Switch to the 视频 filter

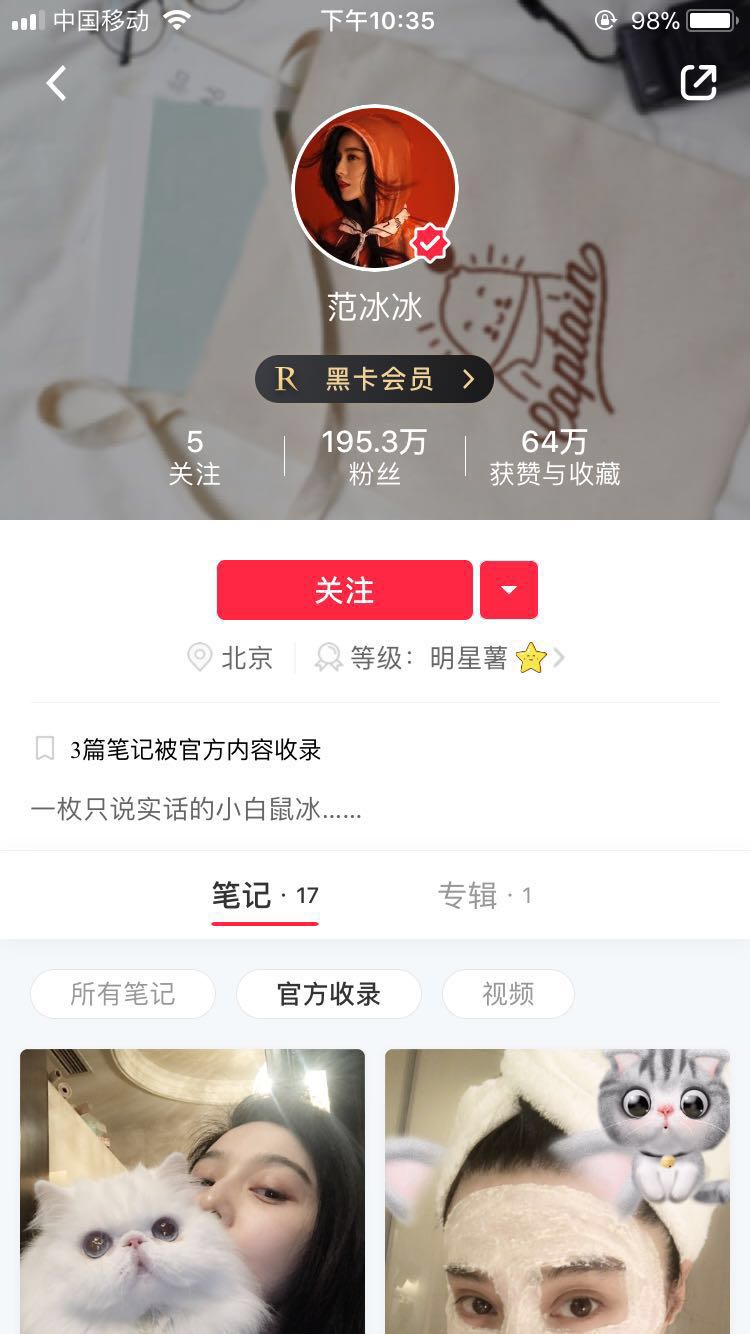(508, 993)
